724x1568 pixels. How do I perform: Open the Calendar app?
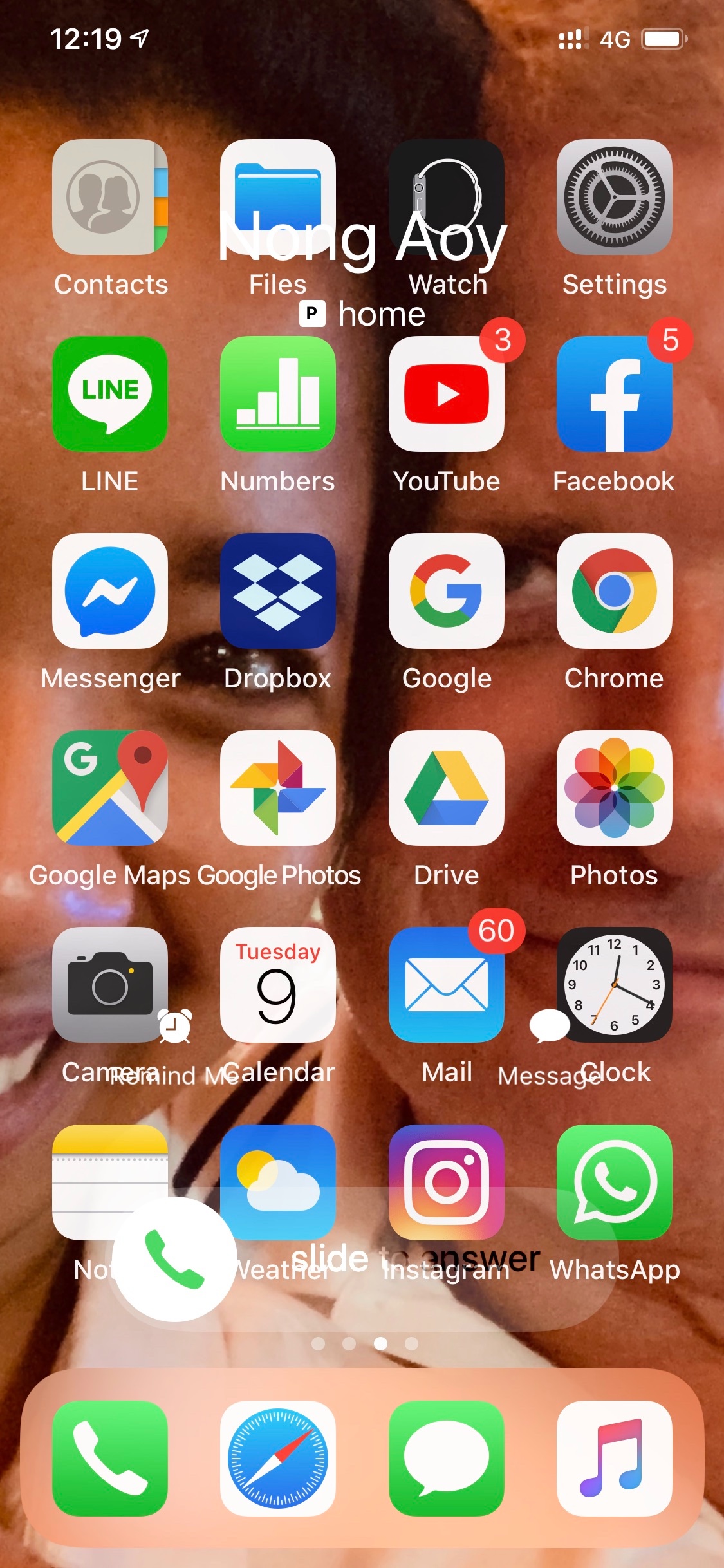[x=278, y=985]
